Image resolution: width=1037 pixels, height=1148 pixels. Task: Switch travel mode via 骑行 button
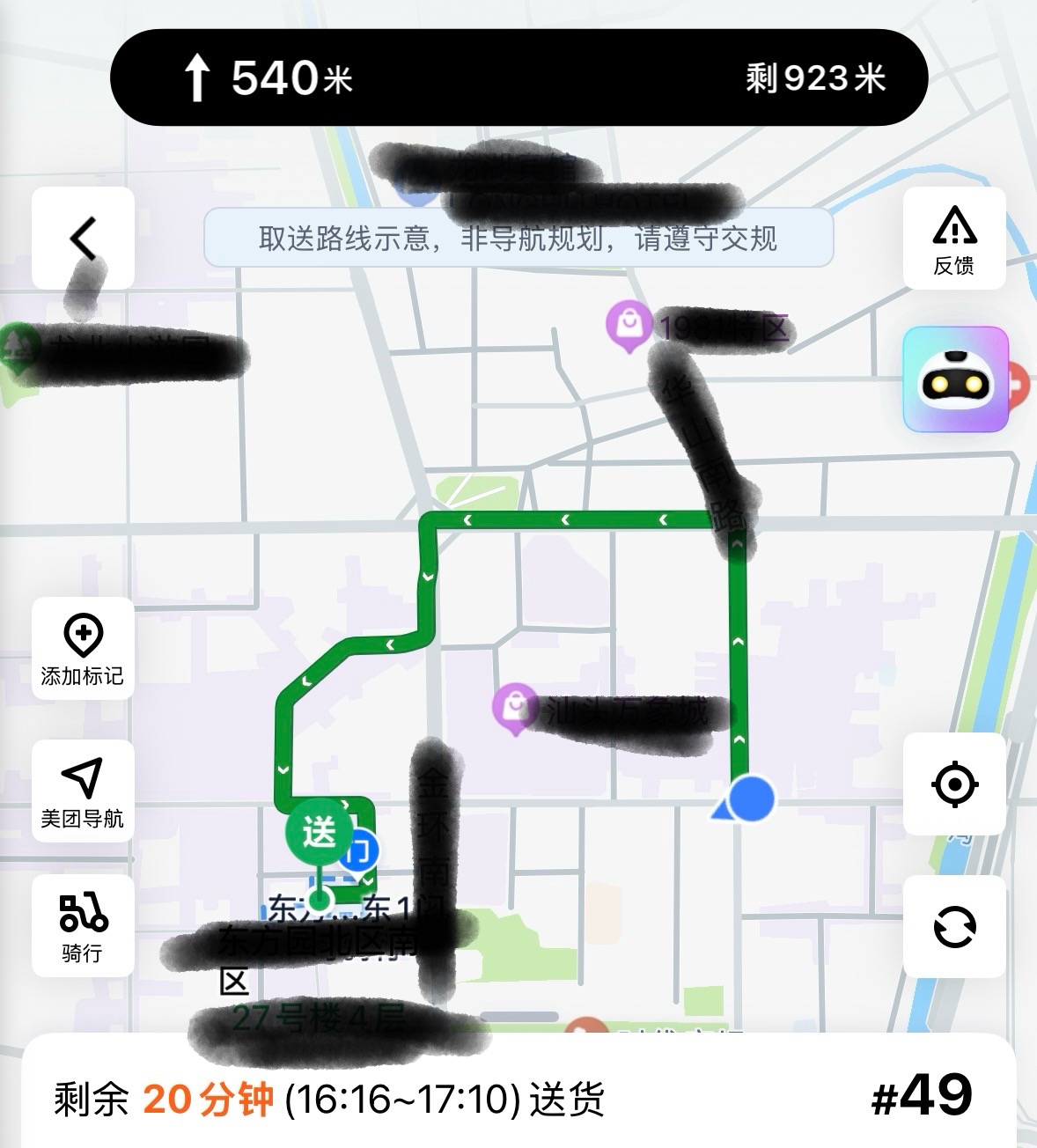click(x=83, y=925)
